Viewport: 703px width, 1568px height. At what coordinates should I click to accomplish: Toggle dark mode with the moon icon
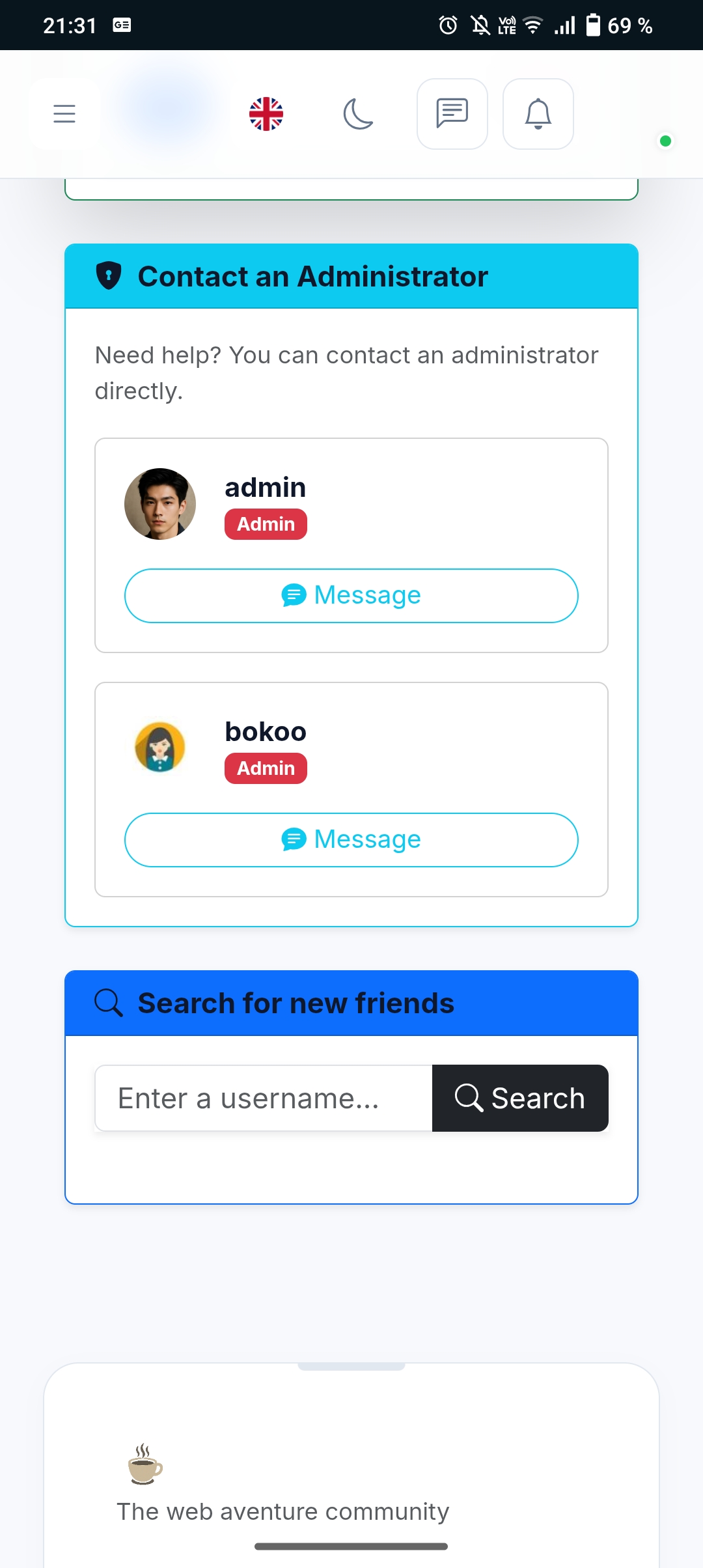point(358,114)
